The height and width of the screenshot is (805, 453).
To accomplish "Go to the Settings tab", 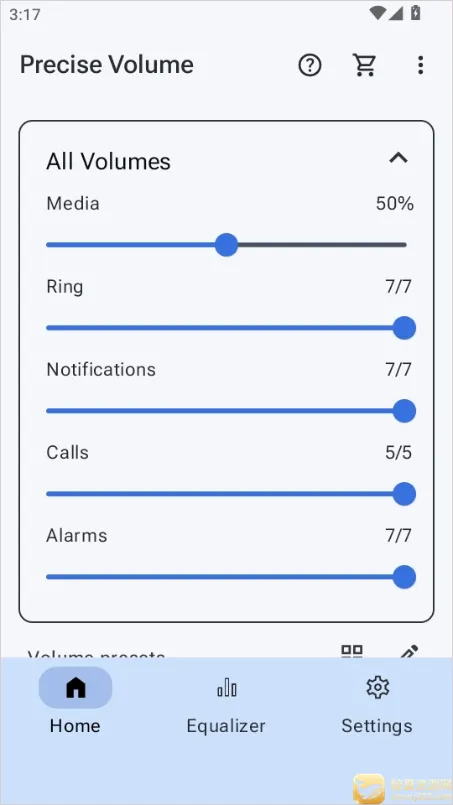I will click(x=377, y=702).
